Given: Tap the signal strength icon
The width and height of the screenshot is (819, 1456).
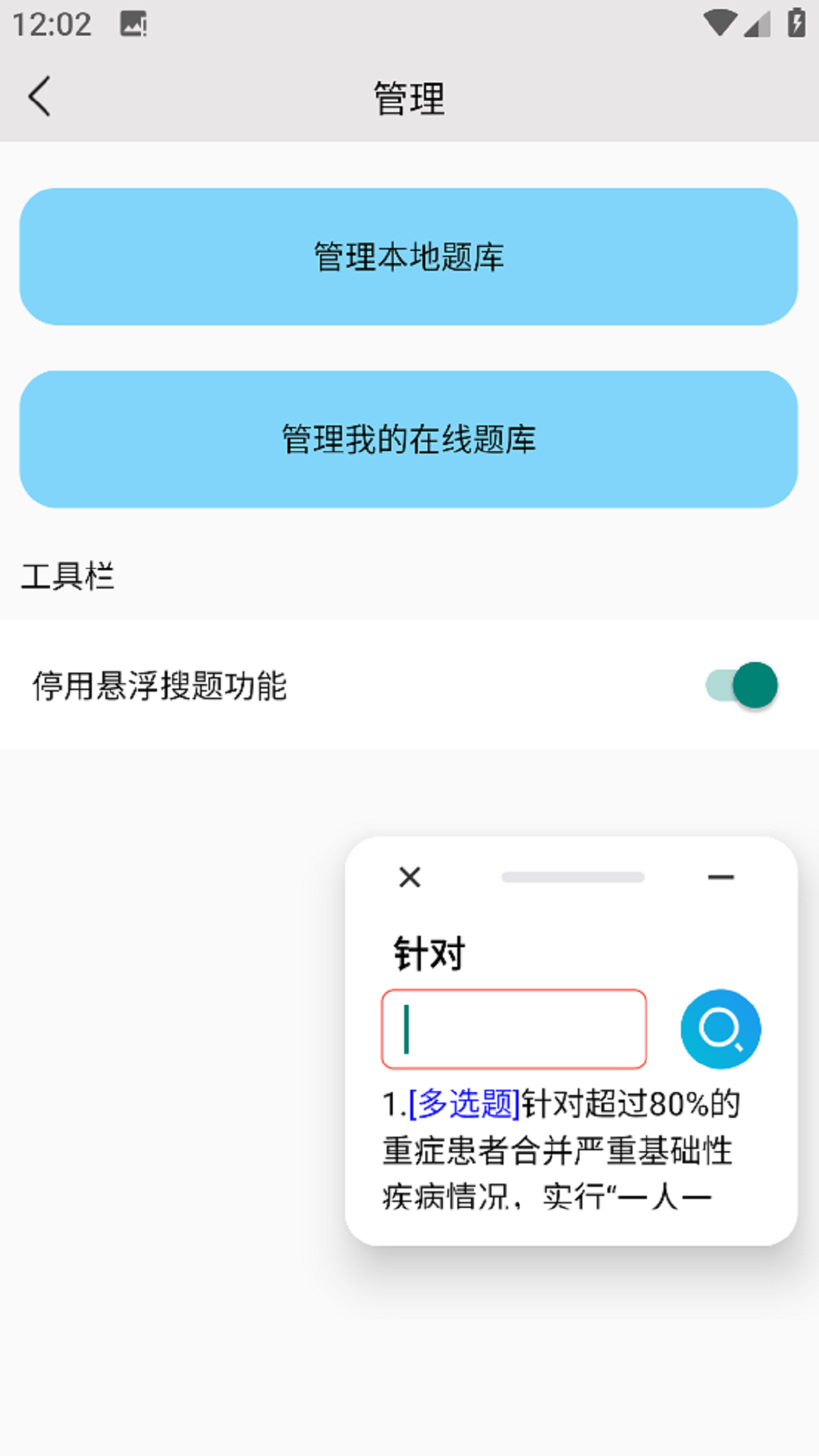Looking at the screenshot, I should tap(758, 23).
